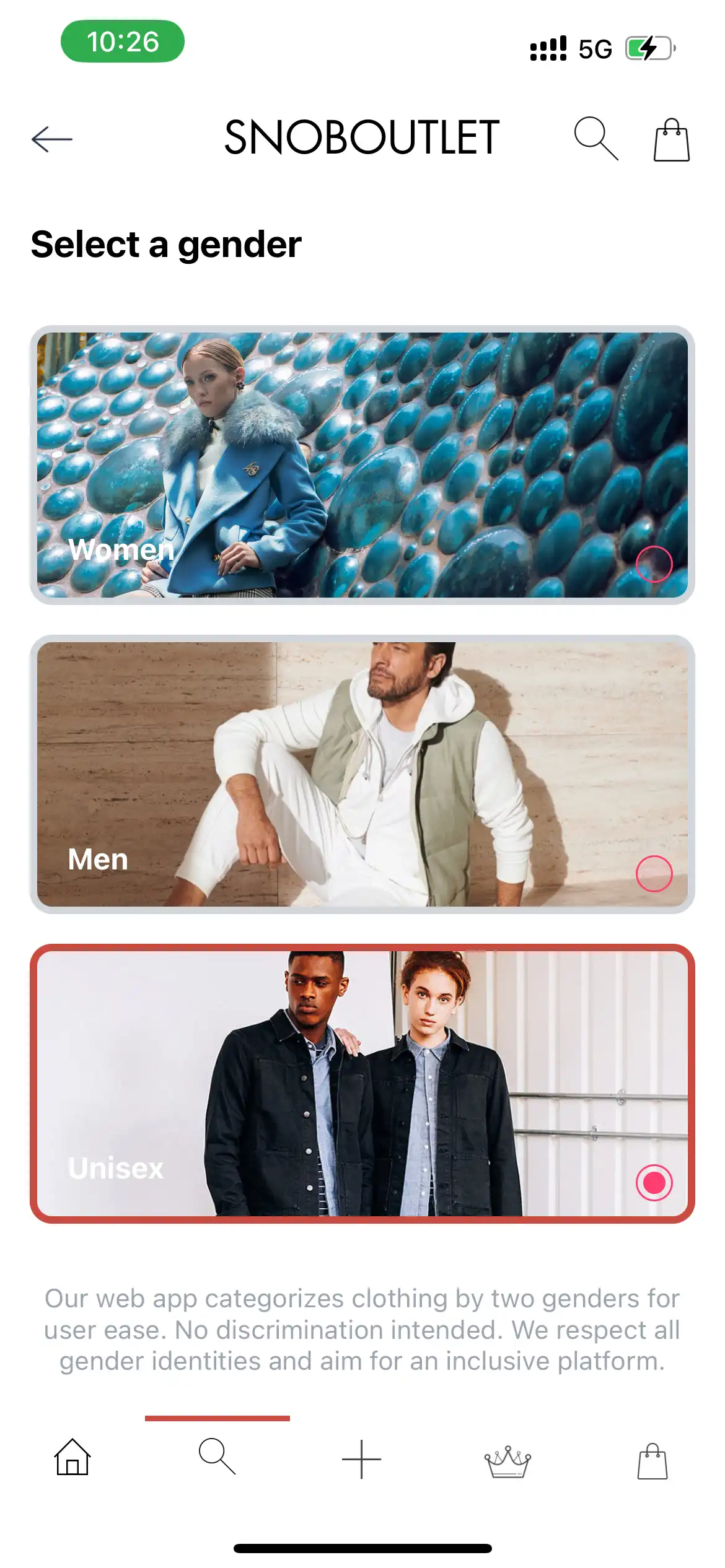This screenshot has height=1568, width=725.
Task: Select the Men radio button
Action: (x=654, y=874)
